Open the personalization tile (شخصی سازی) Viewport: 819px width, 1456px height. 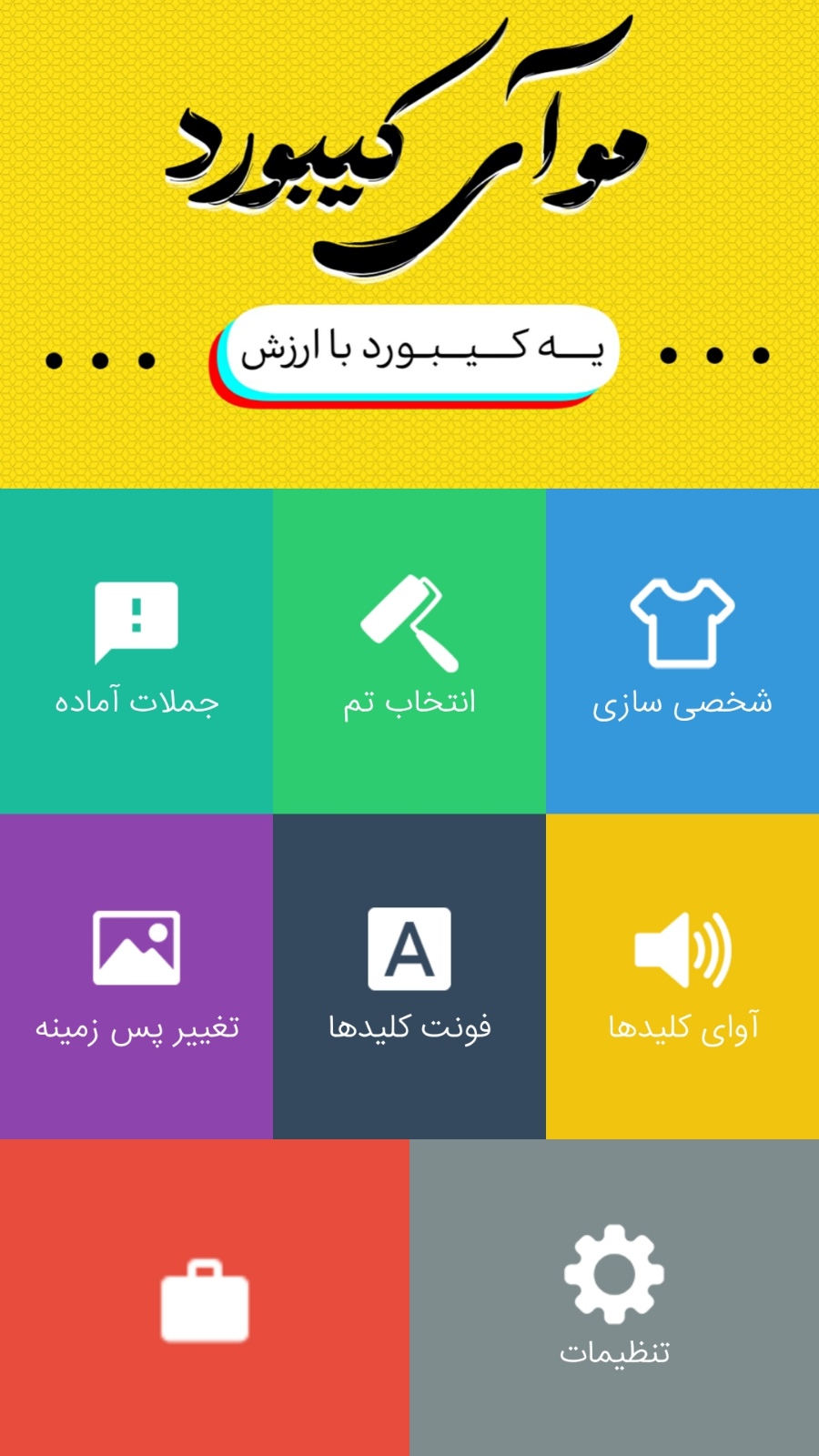click(x=682, y=651)
